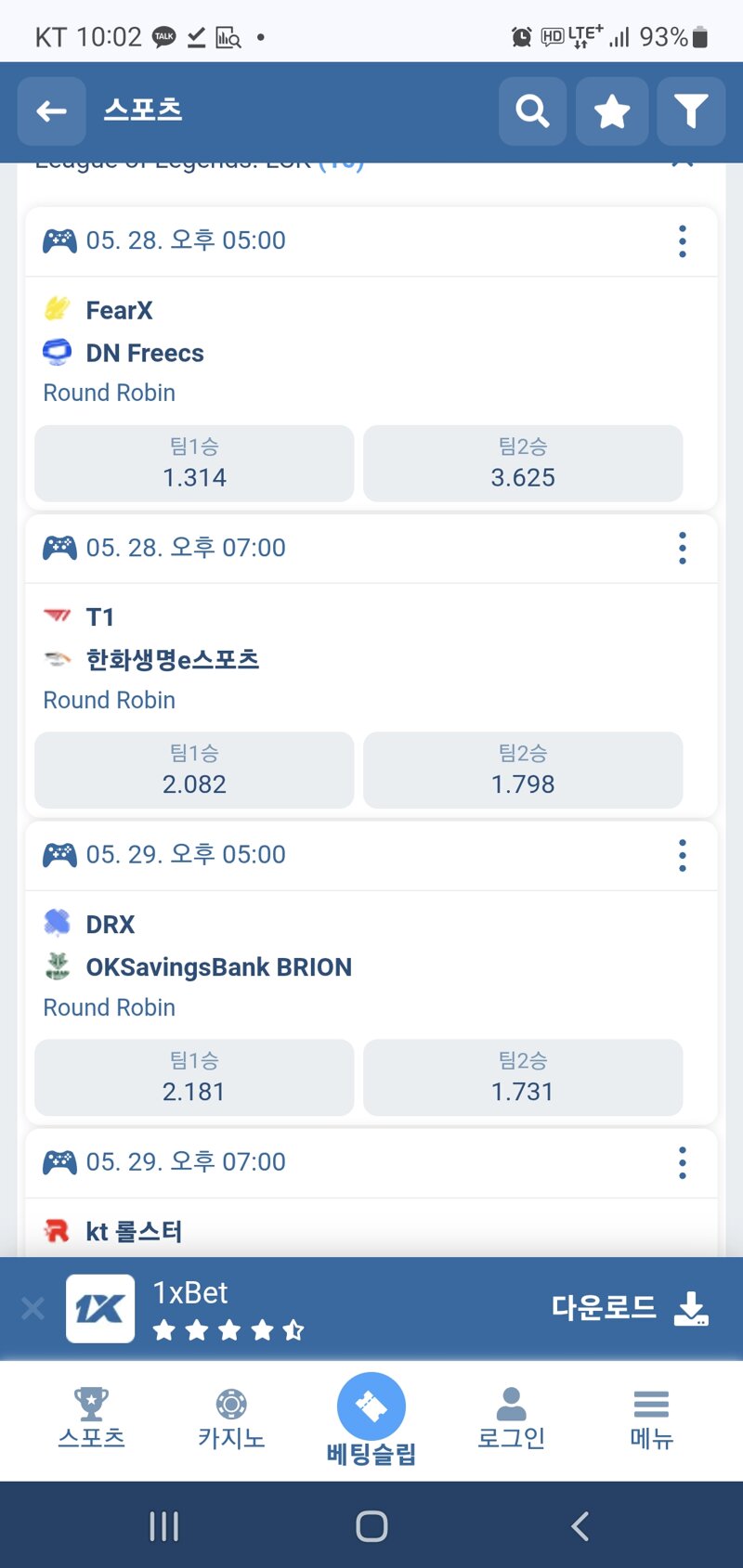Open the 베팅슬립 bet slip

(x=371, y=1420)
